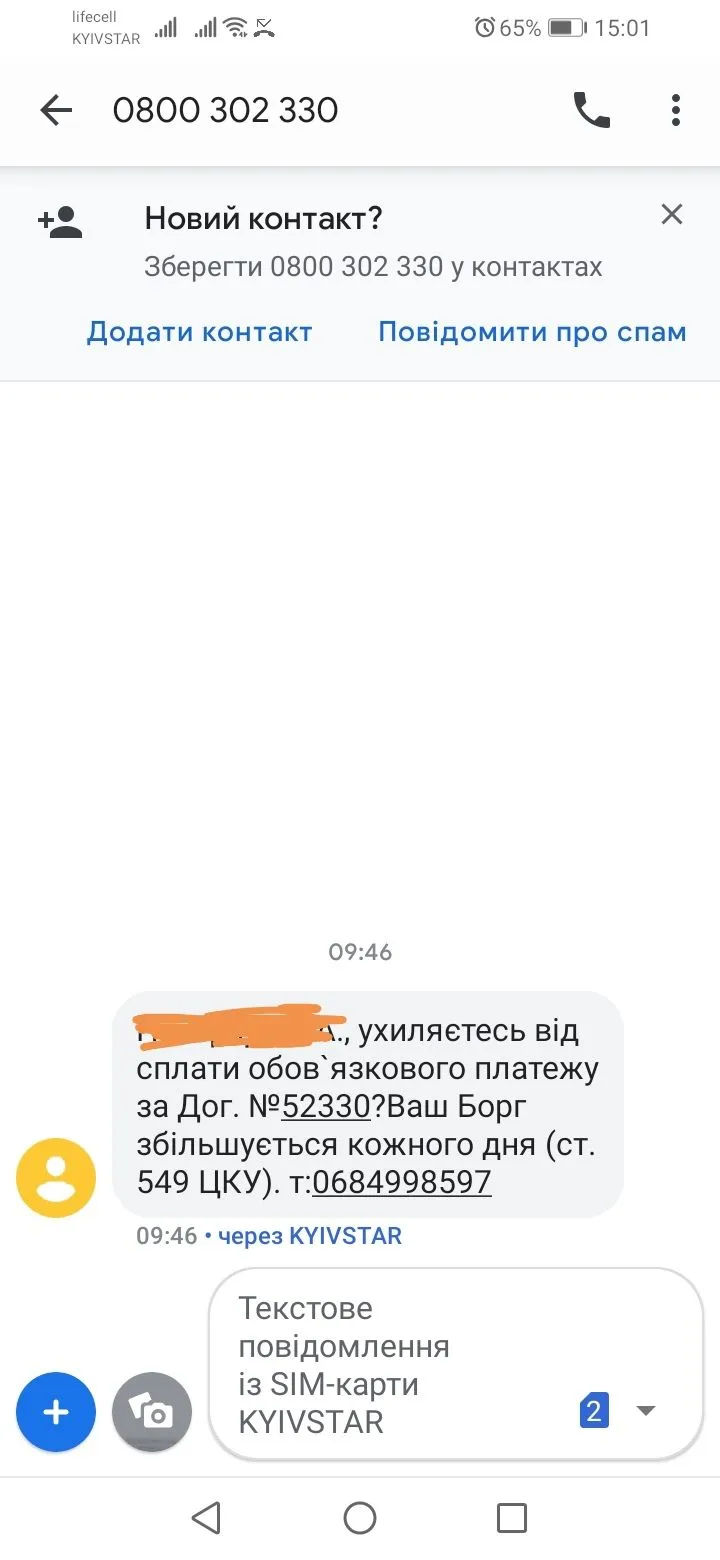Call 0800 302 330 with phone icon
Image resolution: width=720 pixels, height=1560 pixels.
coord(591,110)
